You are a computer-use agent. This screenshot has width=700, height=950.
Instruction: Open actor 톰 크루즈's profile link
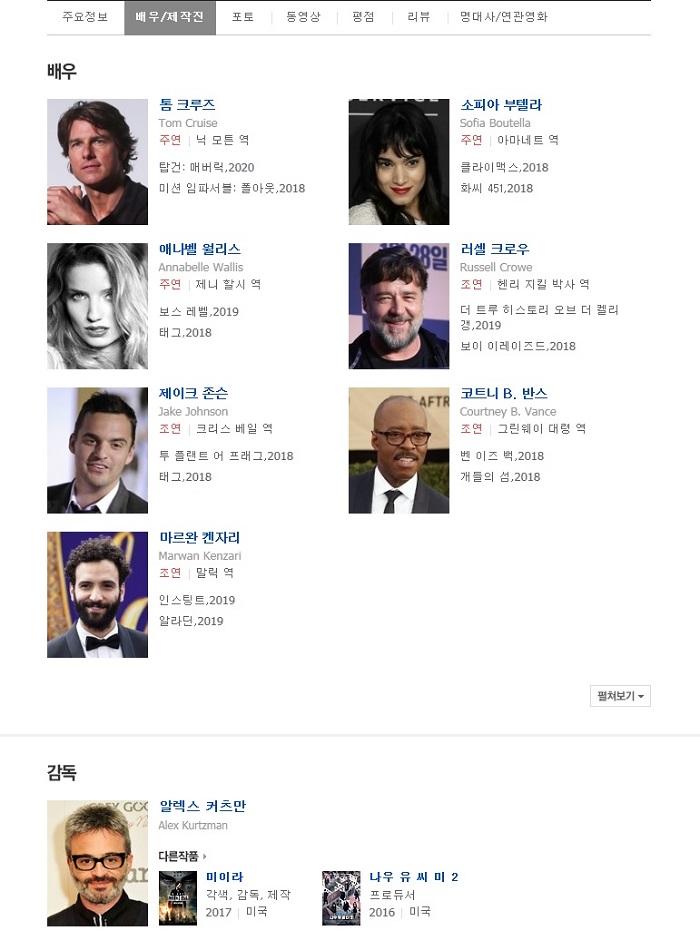coord(187,105)
